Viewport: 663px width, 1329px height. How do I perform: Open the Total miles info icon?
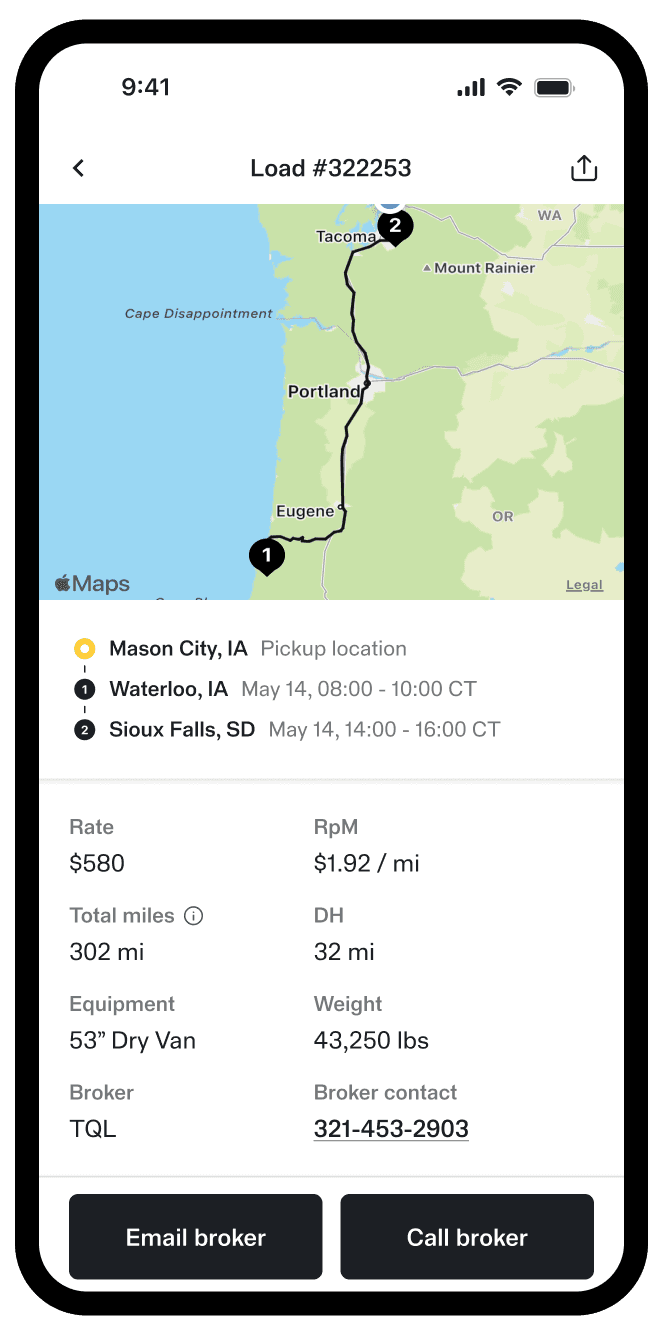coord(194,915)
